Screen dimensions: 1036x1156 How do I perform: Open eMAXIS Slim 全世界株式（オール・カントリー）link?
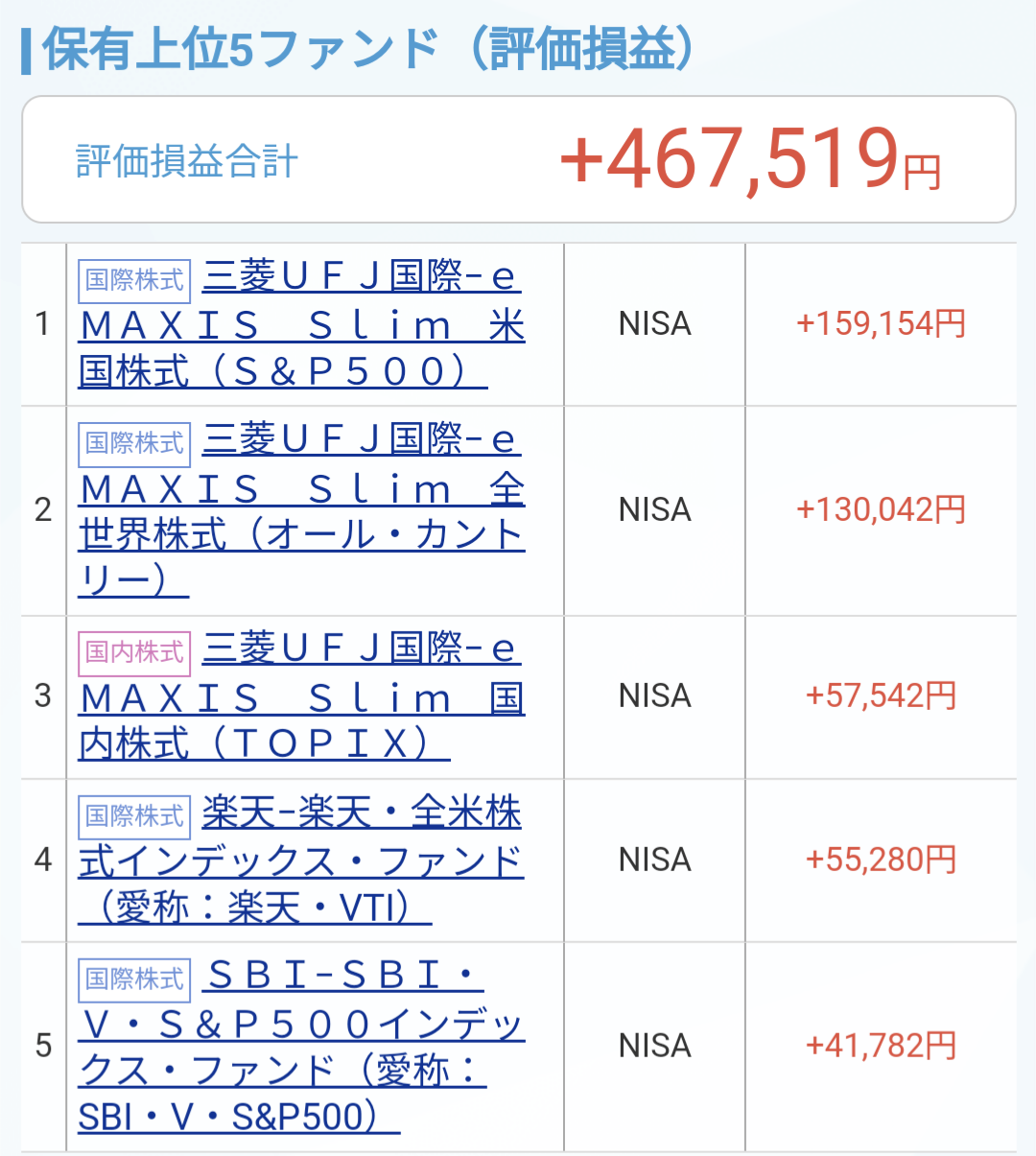point(302,488)
